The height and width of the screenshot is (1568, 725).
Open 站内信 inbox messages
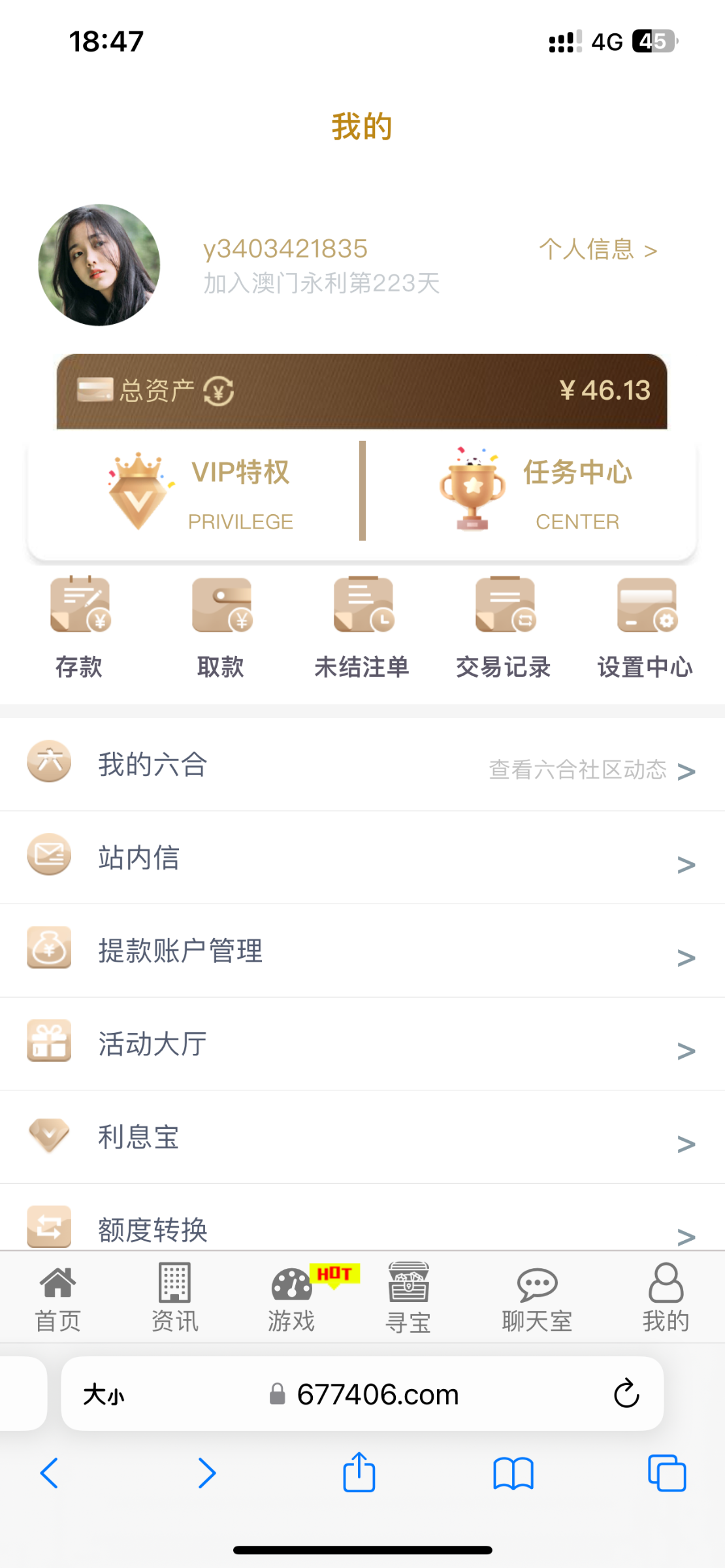pos(362,858)
